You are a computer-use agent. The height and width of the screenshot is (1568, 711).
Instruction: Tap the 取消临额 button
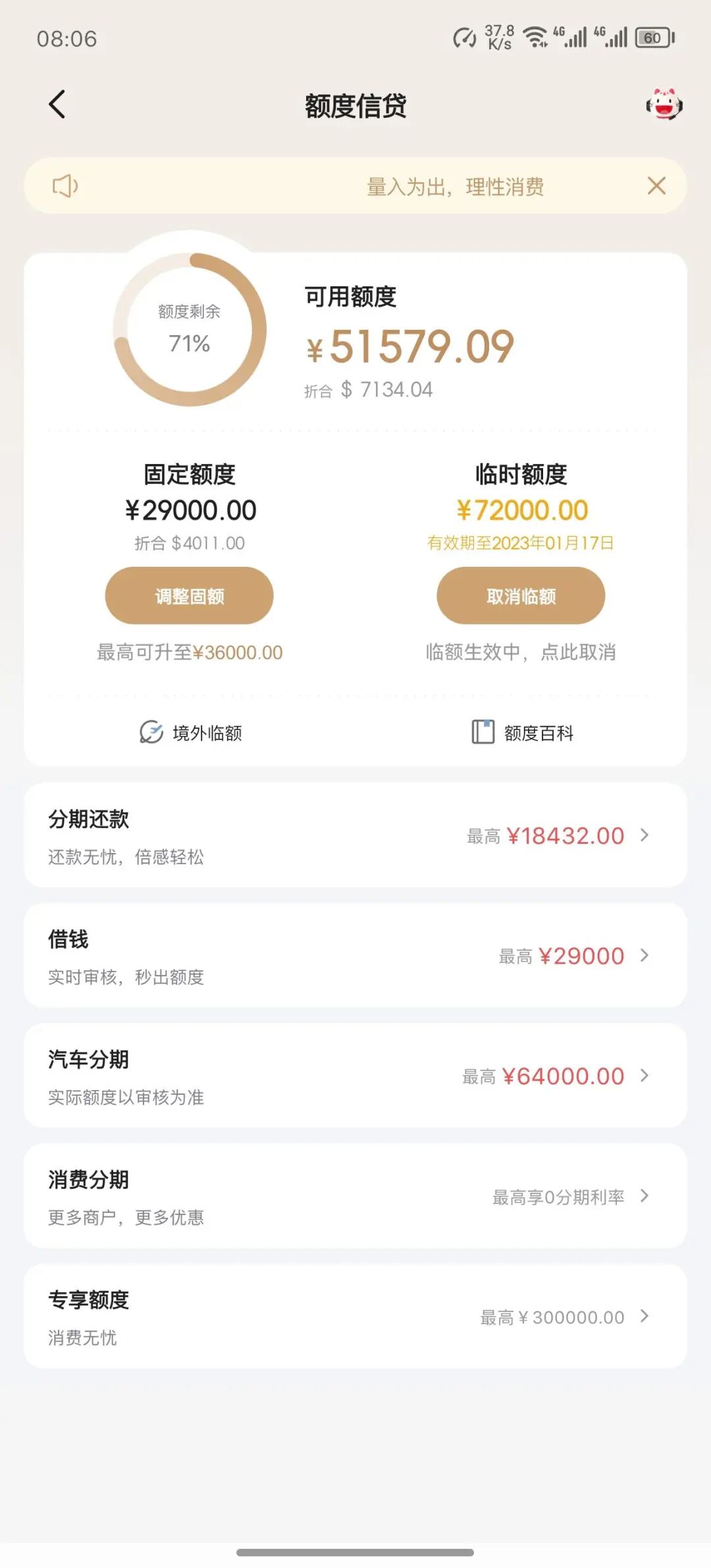[x=521, y=596]
